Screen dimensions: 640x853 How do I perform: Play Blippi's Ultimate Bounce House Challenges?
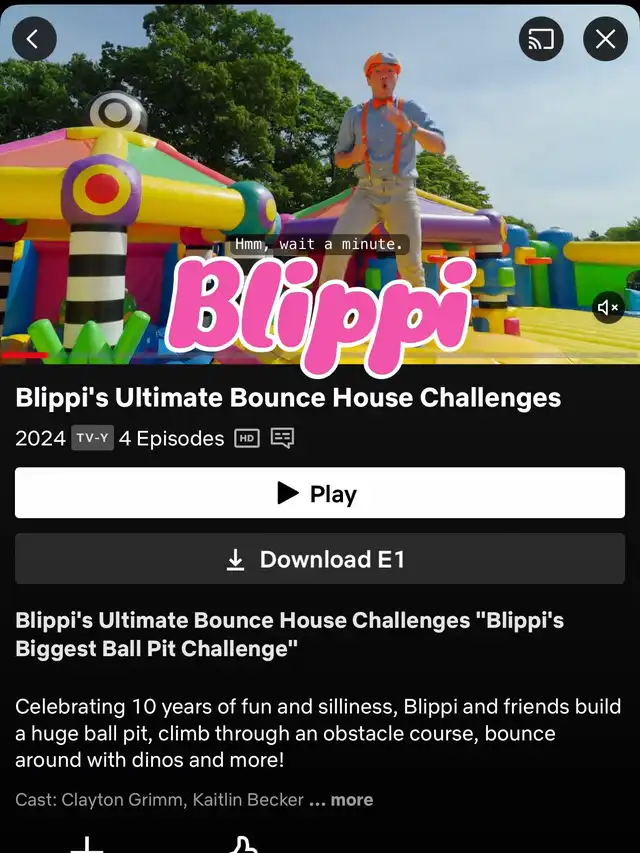(320, 493)
